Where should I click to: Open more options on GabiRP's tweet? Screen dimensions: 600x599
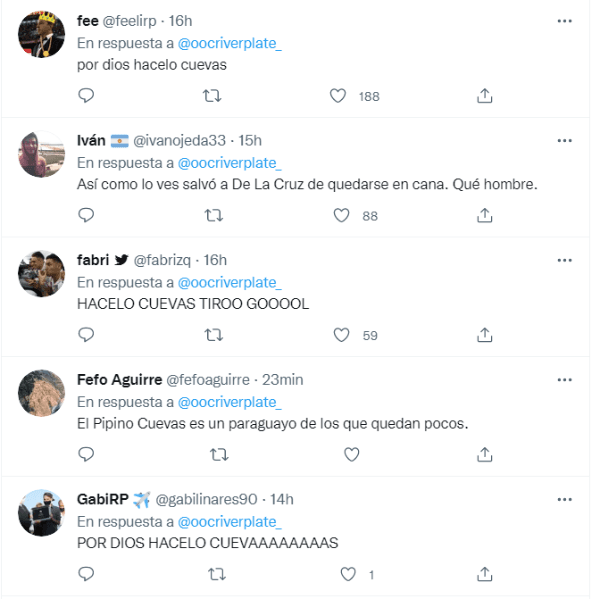point(564,498)
